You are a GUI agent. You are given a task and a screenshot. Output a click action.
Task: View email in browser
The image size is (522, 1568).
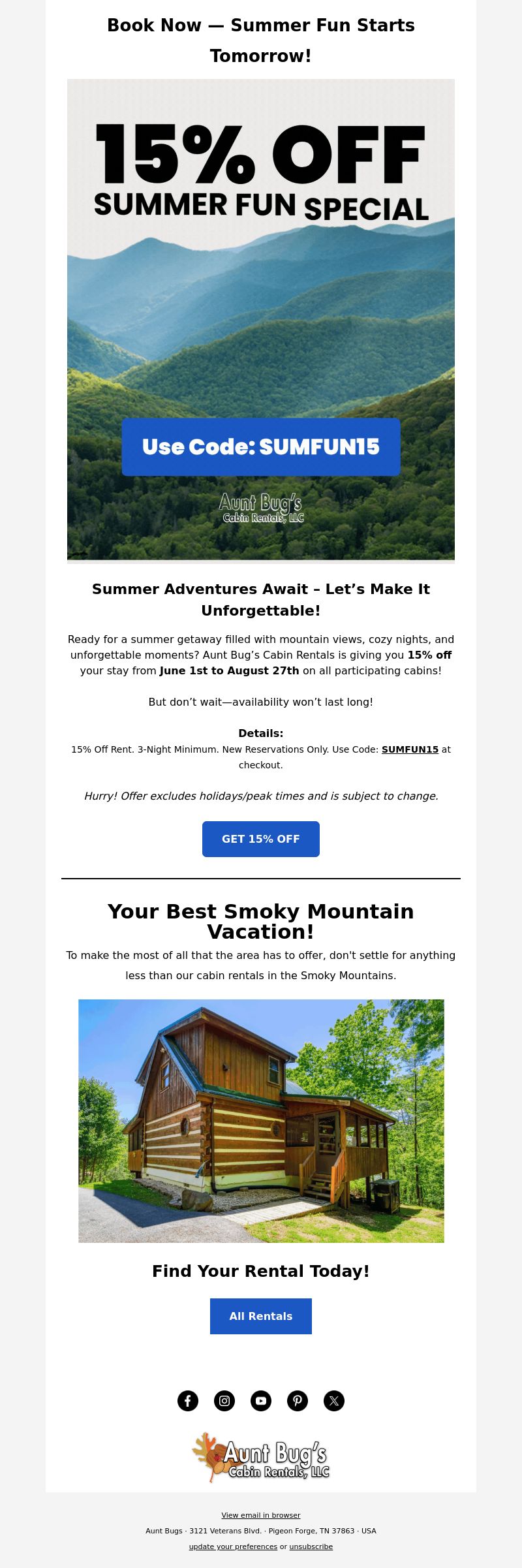click(260, 1515)
